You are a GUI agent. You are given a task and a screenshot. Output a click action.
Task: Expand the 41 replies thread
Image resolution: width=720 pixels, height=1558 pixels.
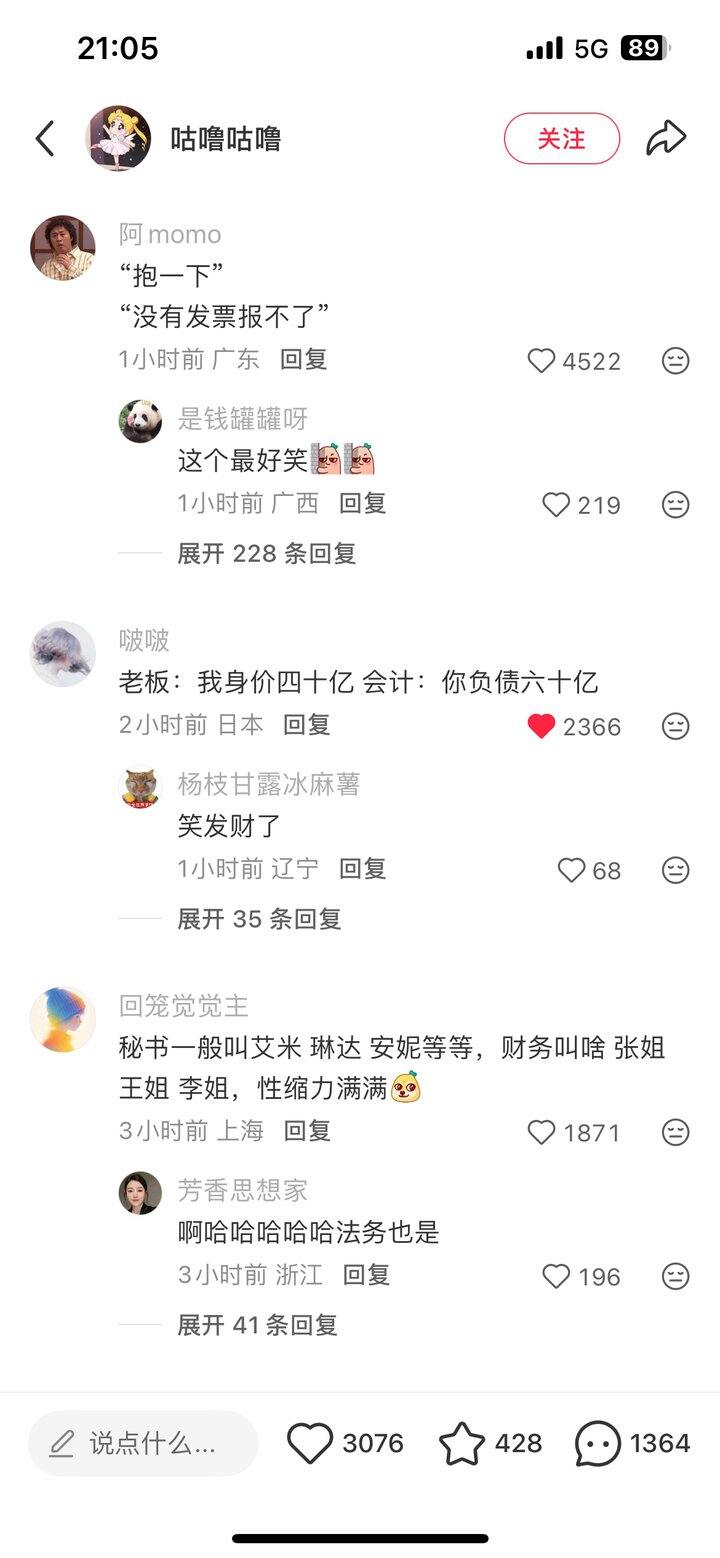257,1325
